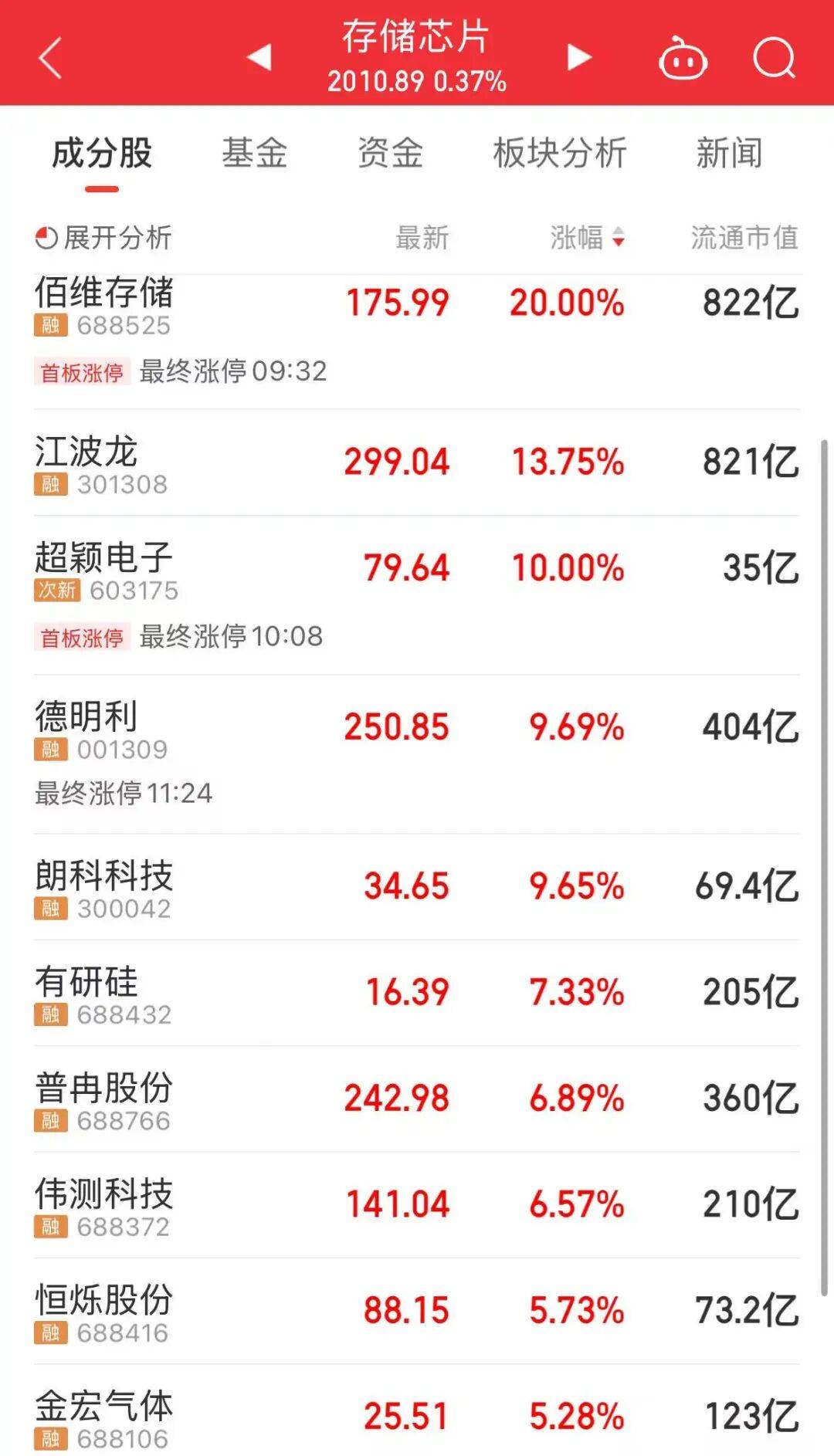Viewport: 834px width, 1456px height.
Task: Switch to the 基金 tab
Action: pyautogui.click(x=255, y=154)
